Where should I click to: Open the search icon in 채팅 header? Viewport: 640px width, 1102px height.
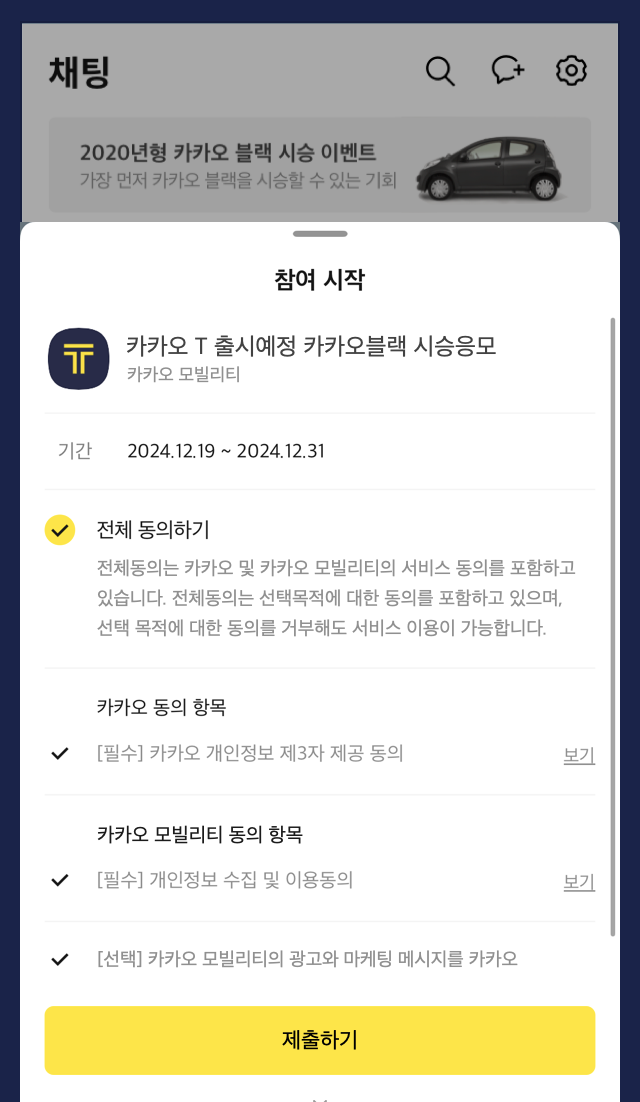[x=440, y=71]
